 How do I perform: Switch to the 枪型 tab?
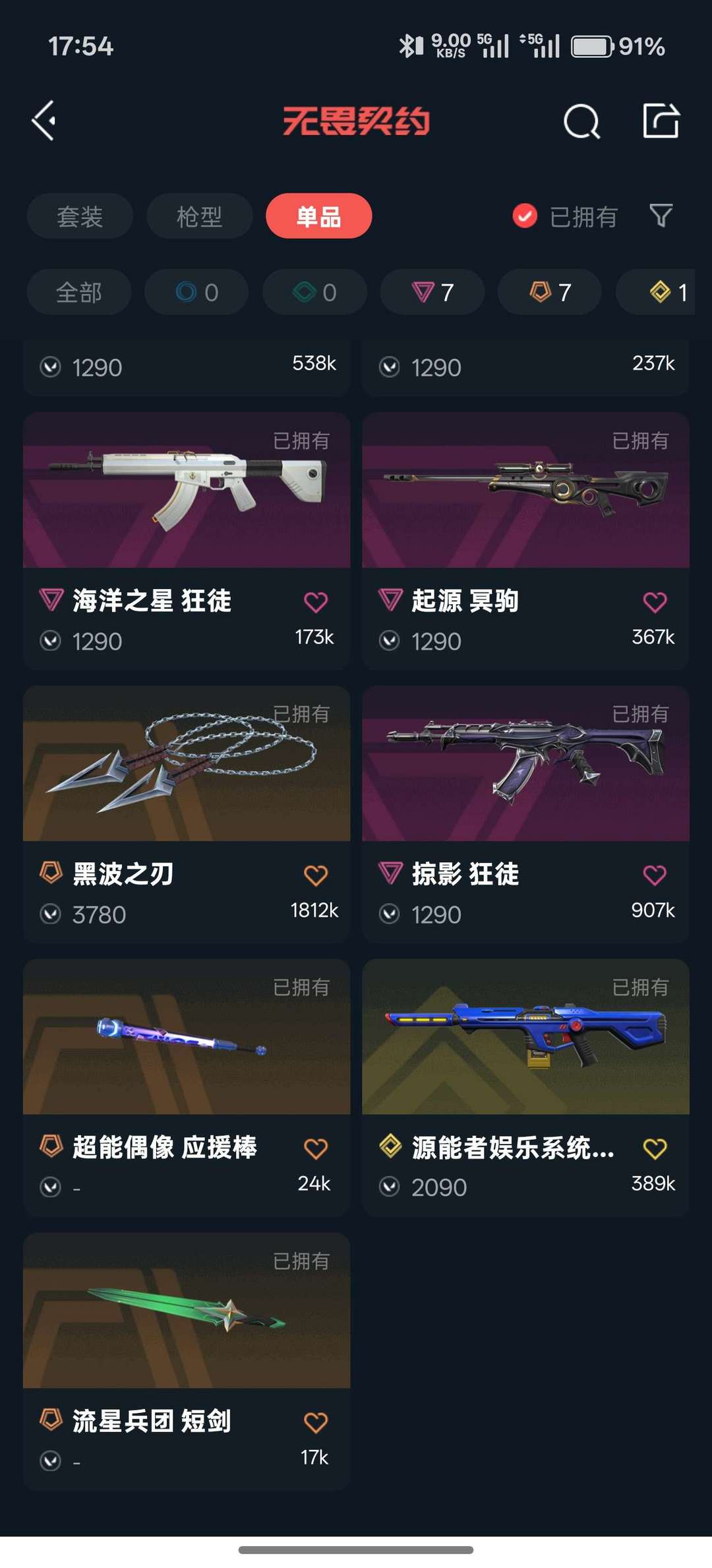[199, 216]
